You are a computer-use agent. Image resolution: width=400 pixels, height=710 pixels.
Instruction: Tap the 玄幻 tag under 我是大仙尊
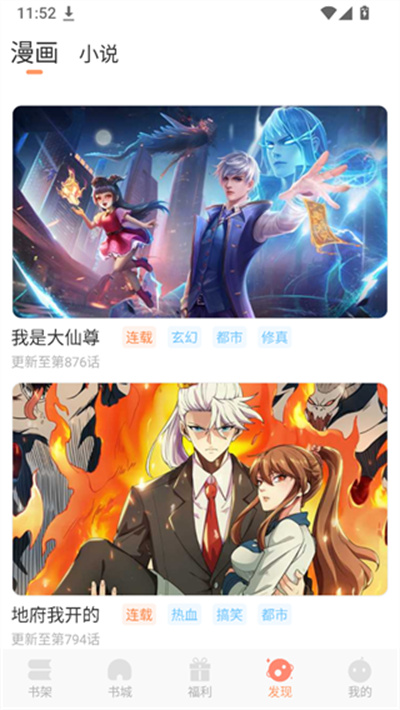click(x=184, y=337)
